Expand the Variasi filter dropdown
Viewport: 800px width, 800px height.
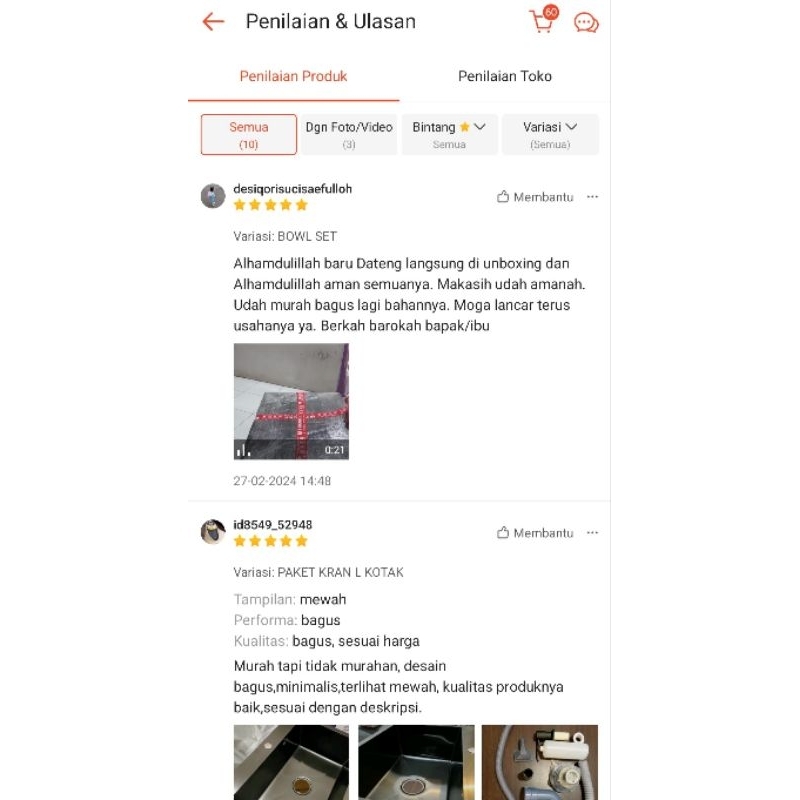click(x=550, y=135)
